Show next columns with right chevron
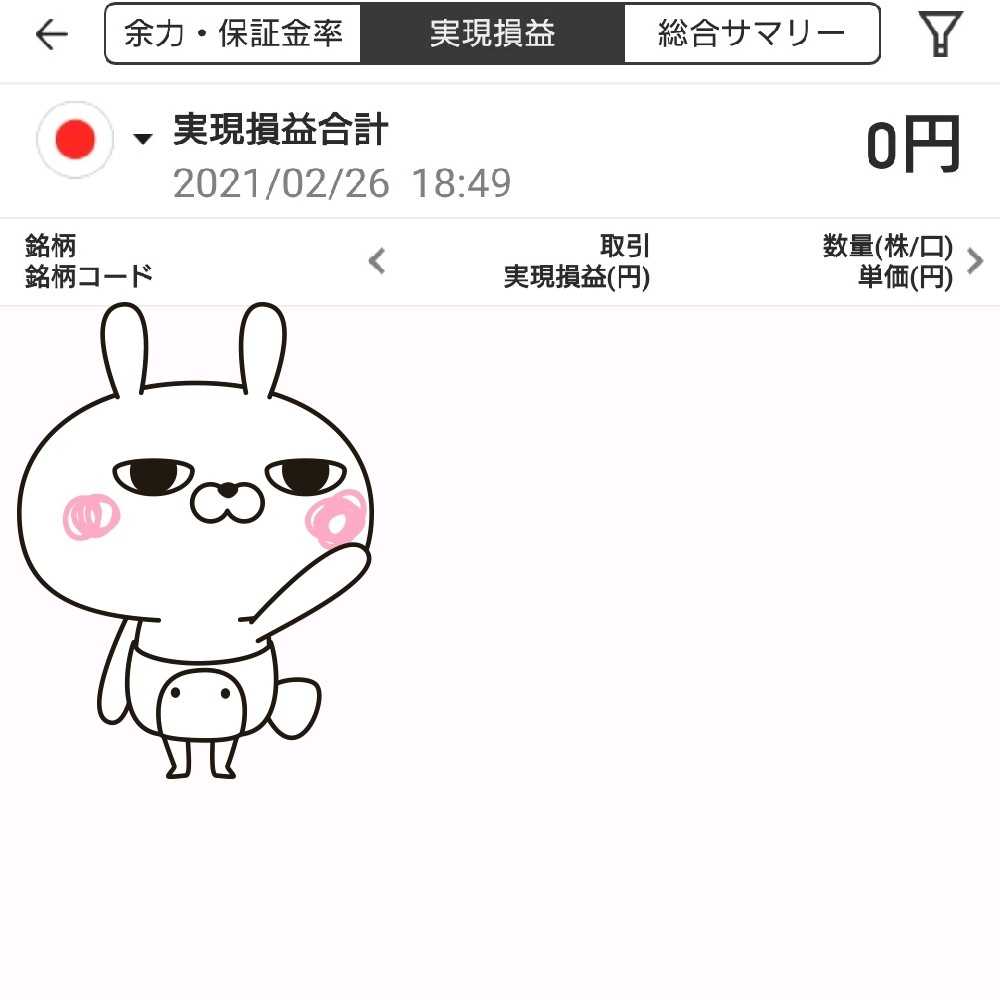 (976, 262)
